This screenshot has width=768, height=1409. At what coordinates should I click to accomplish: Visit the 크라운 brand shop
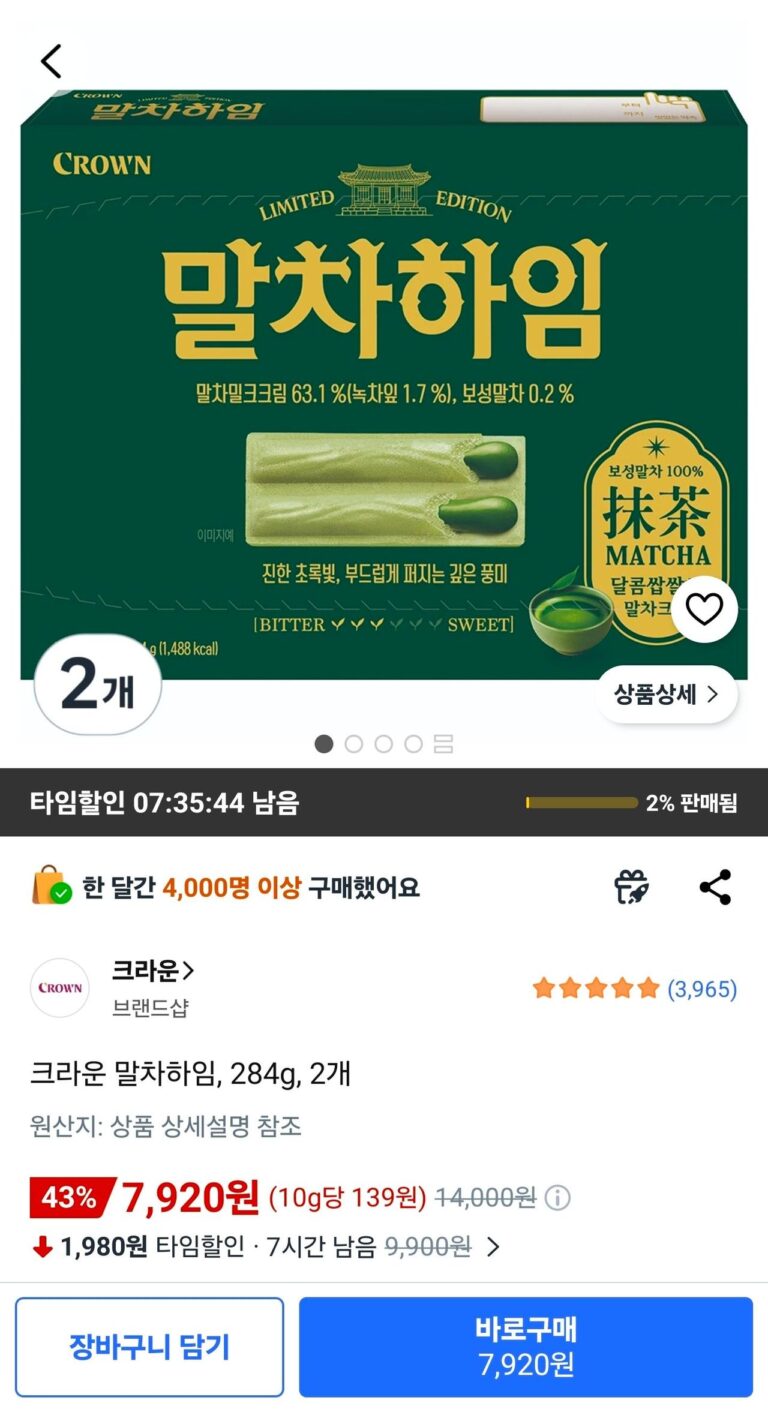pos(153,970)
